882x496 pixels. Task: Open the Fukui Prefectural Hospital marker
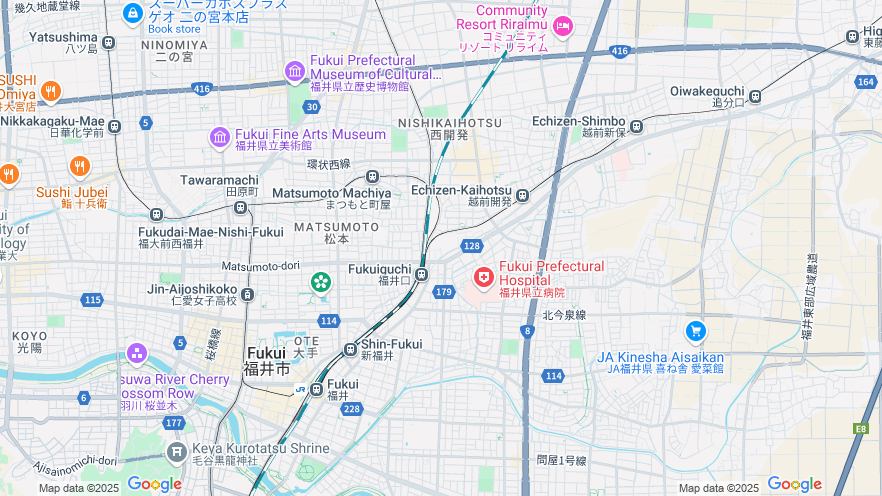tap(484, 277)
